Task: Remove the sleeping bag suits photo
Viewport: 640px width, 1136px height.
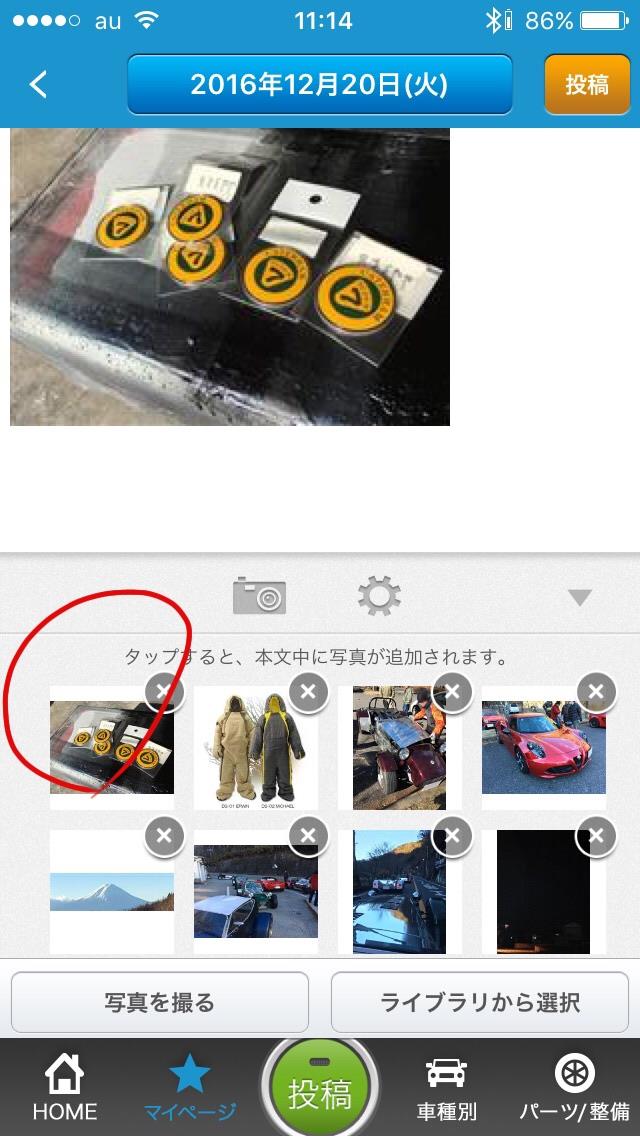Action: click(308, 693)
